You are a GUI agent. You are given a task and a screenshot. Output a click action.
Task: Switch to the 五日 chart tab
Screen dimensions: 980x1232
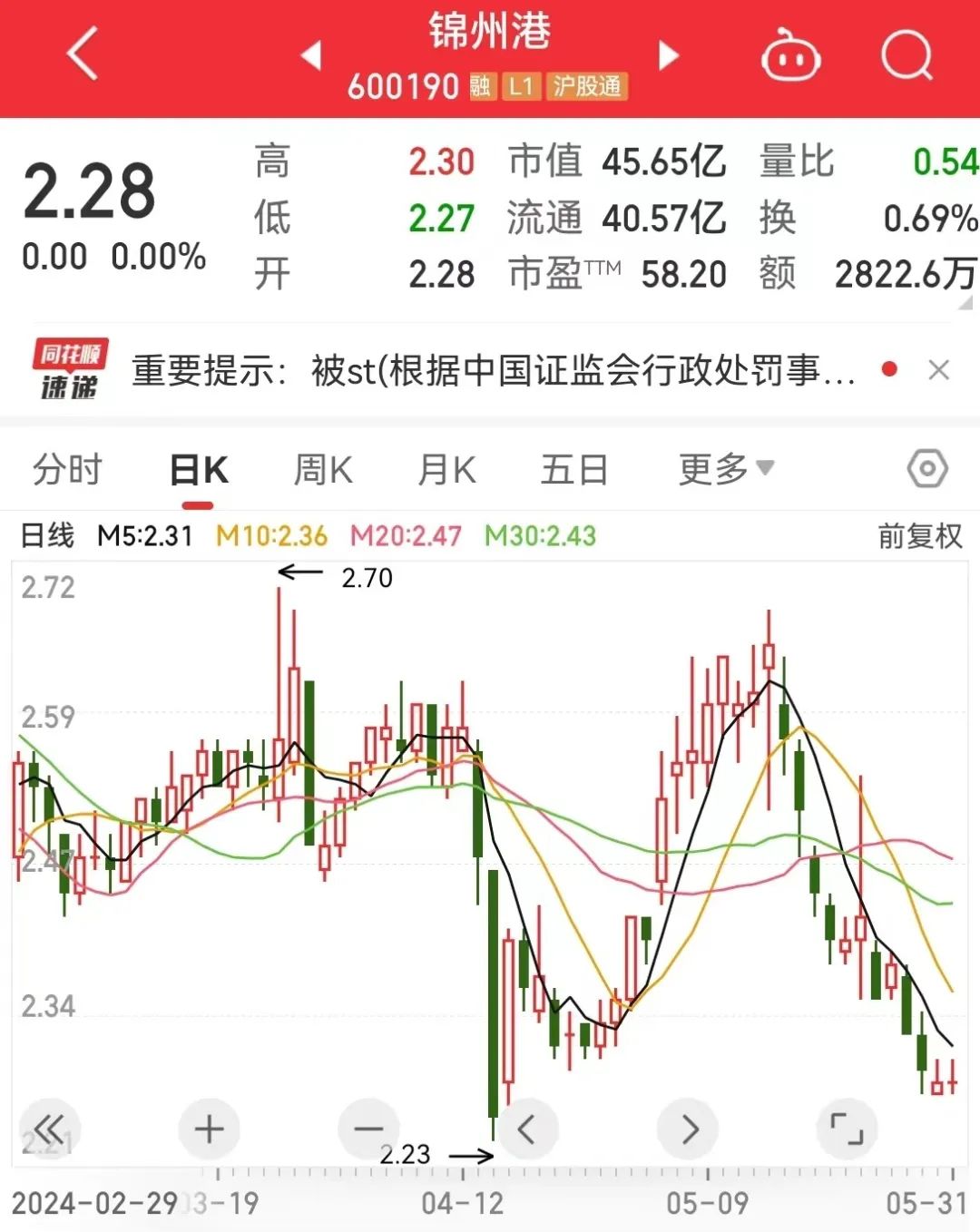(x=573, y=470)
